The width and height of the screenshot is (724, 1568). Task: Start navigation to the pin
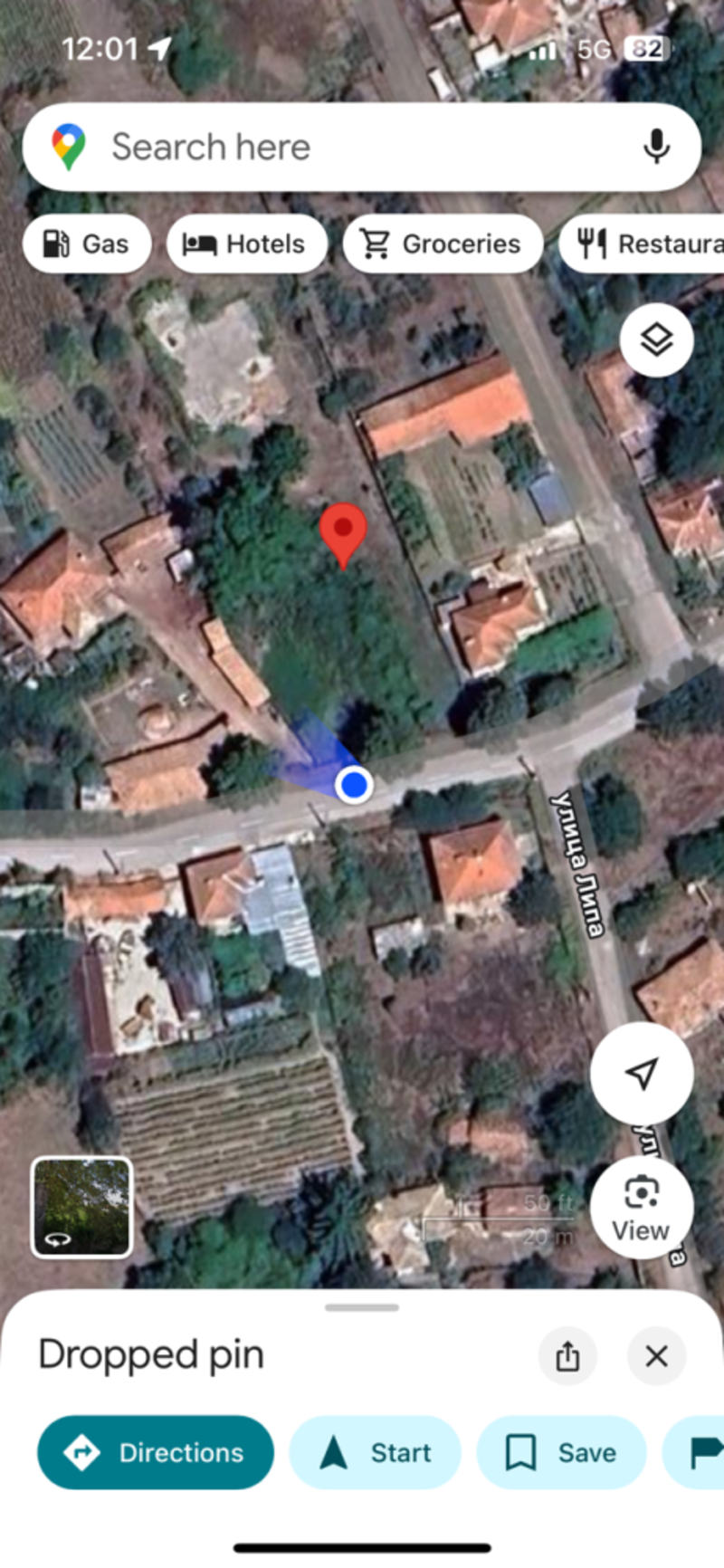375,1452
